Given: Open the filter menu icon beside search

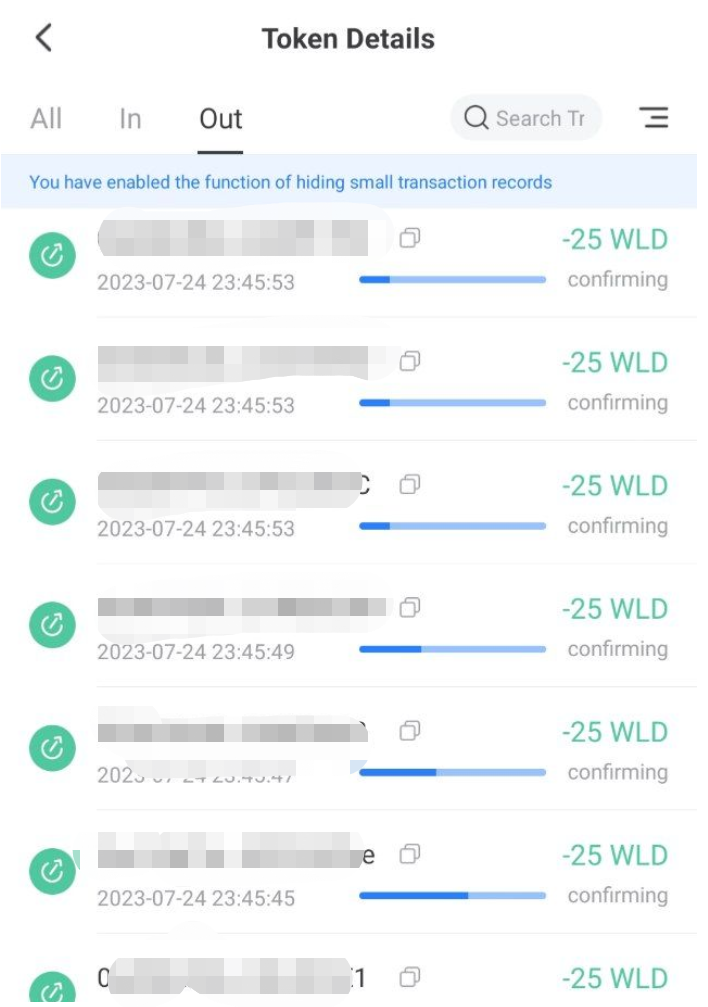Looking at the screenshot, I should [x=654, y=118].
